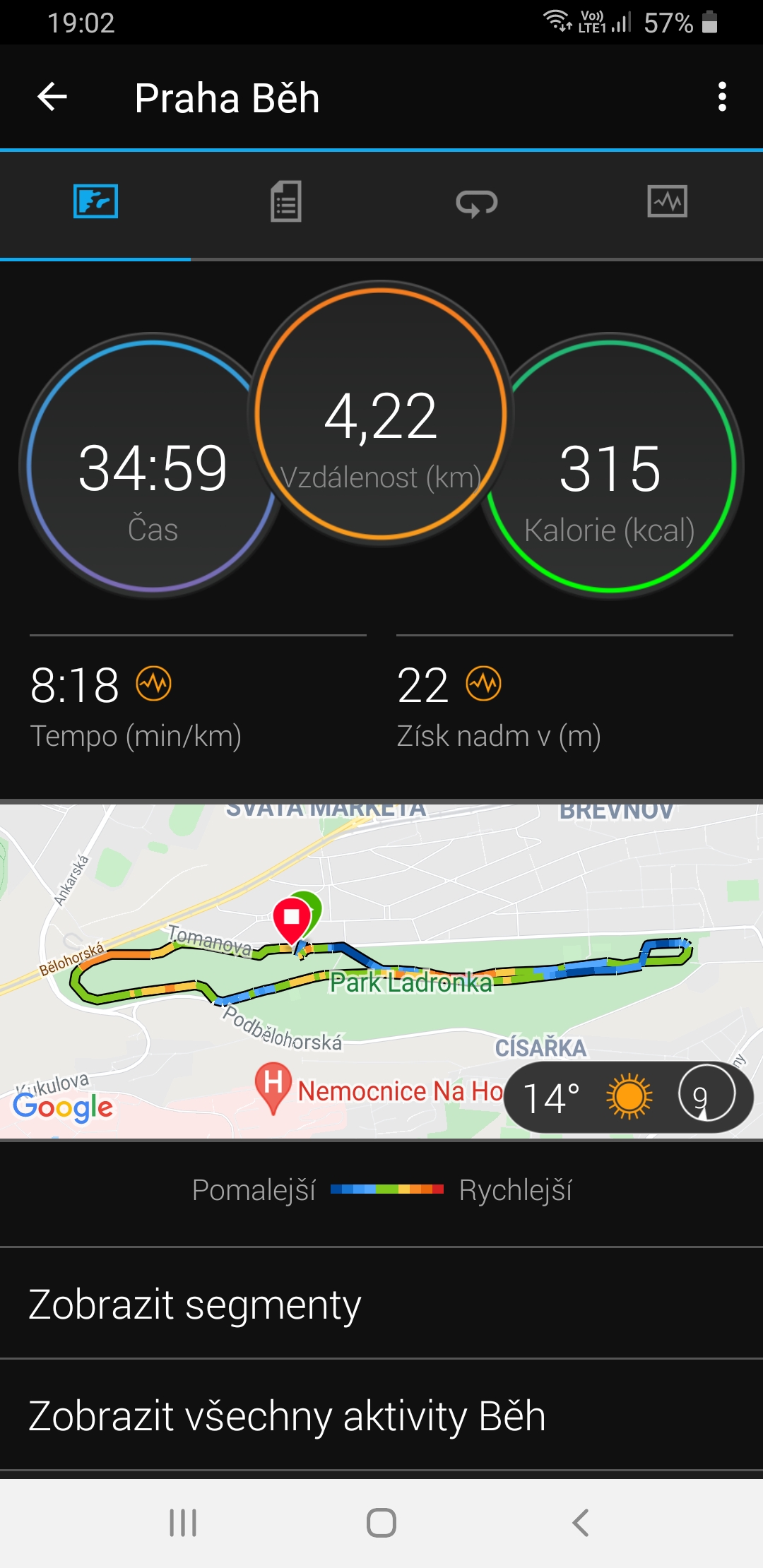Open Zobrazit všechny aktivity Běh
The image size is (763, 1568).
tap(381, 1415)
